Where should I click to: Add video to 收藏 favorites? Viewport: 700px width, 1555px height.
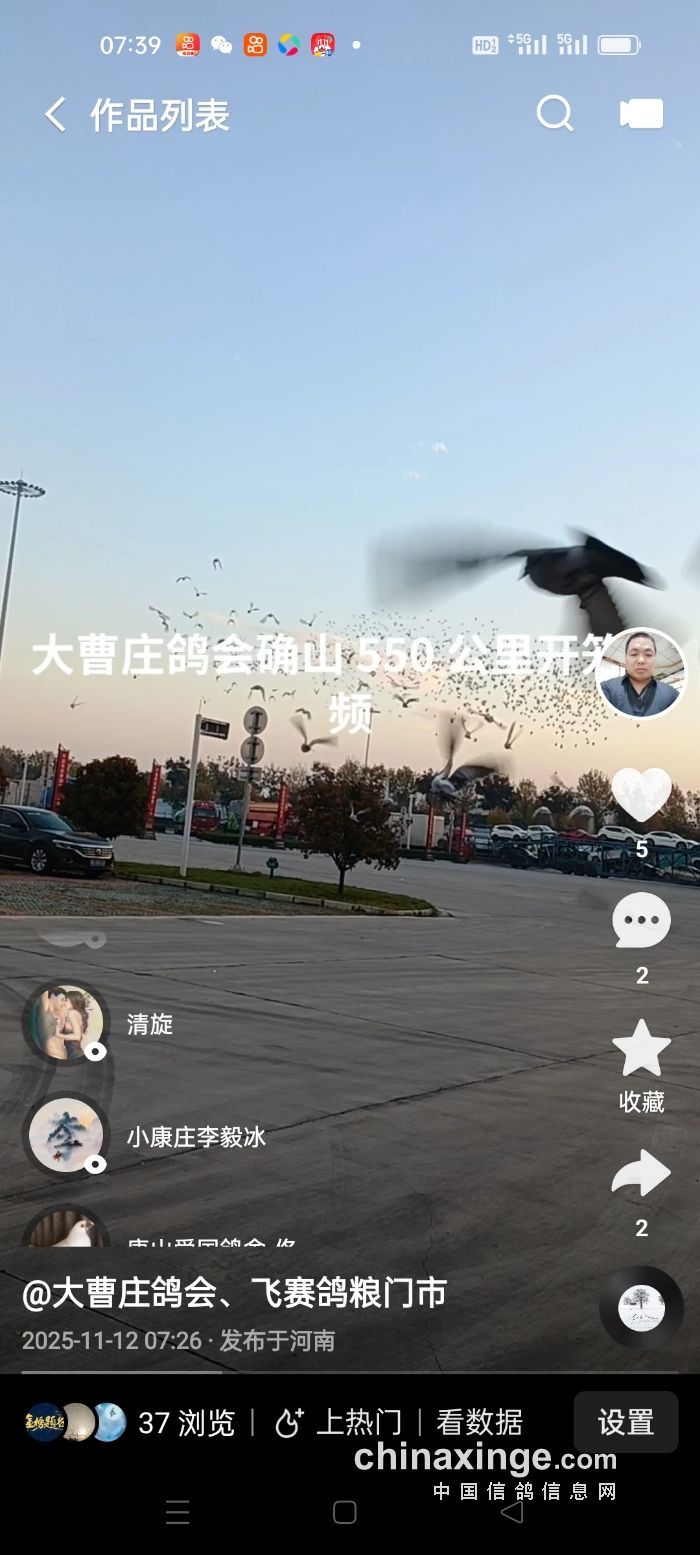pos(641,1050)
